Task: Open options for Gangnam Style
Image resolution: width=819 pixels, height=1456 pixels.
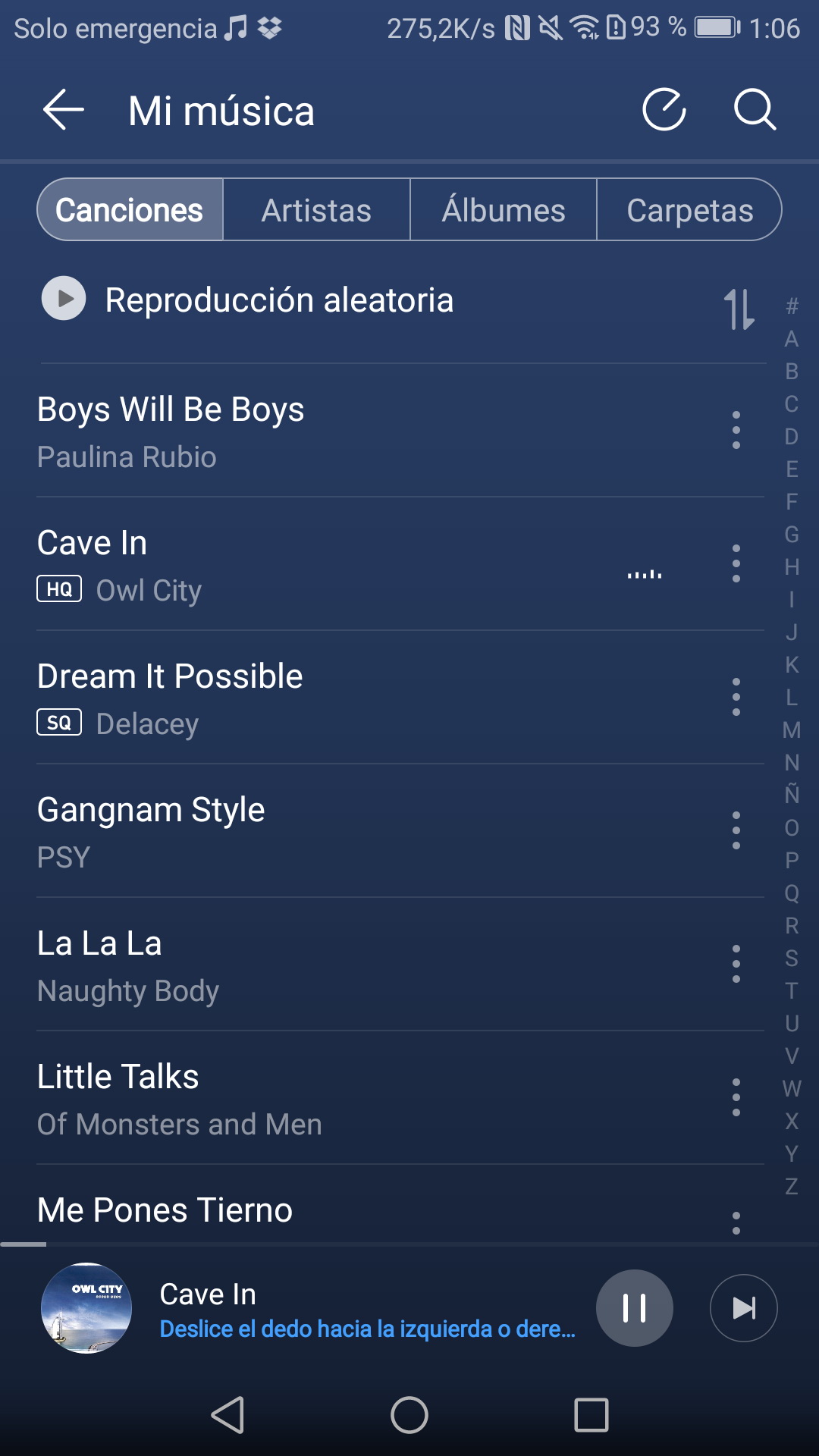Action: [736, 830]
